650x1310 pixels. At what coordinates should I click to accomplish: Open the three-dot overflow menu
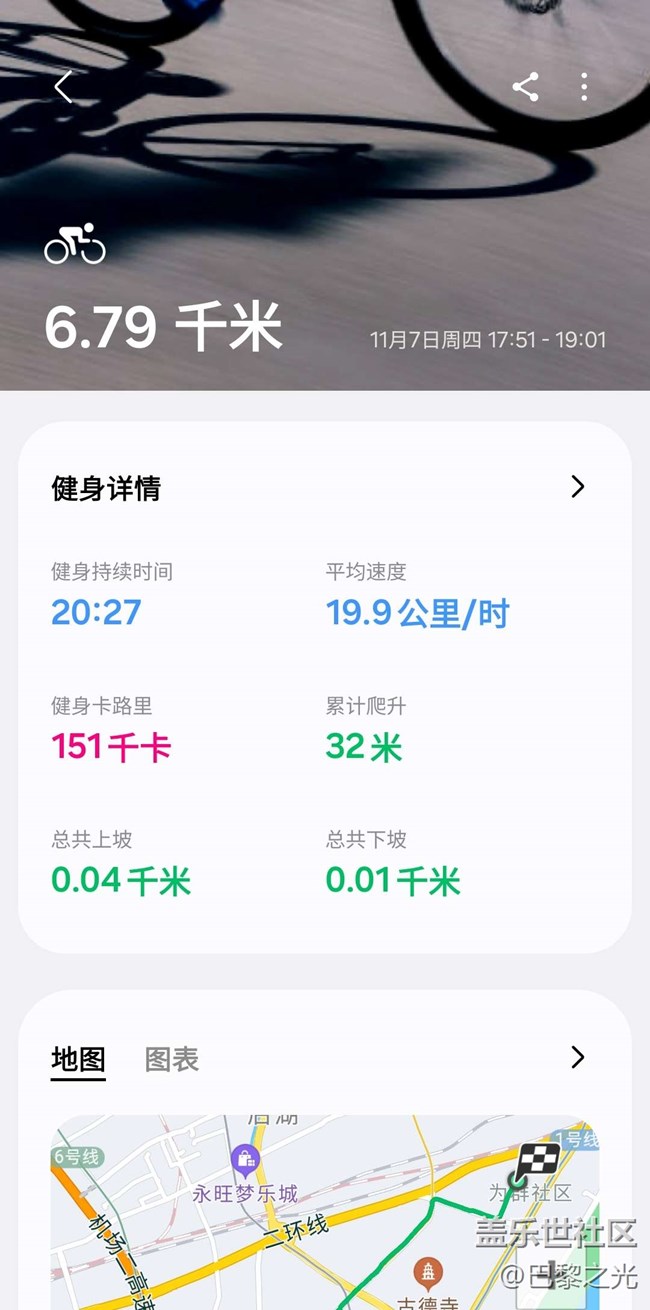click(x=584, y=87)
